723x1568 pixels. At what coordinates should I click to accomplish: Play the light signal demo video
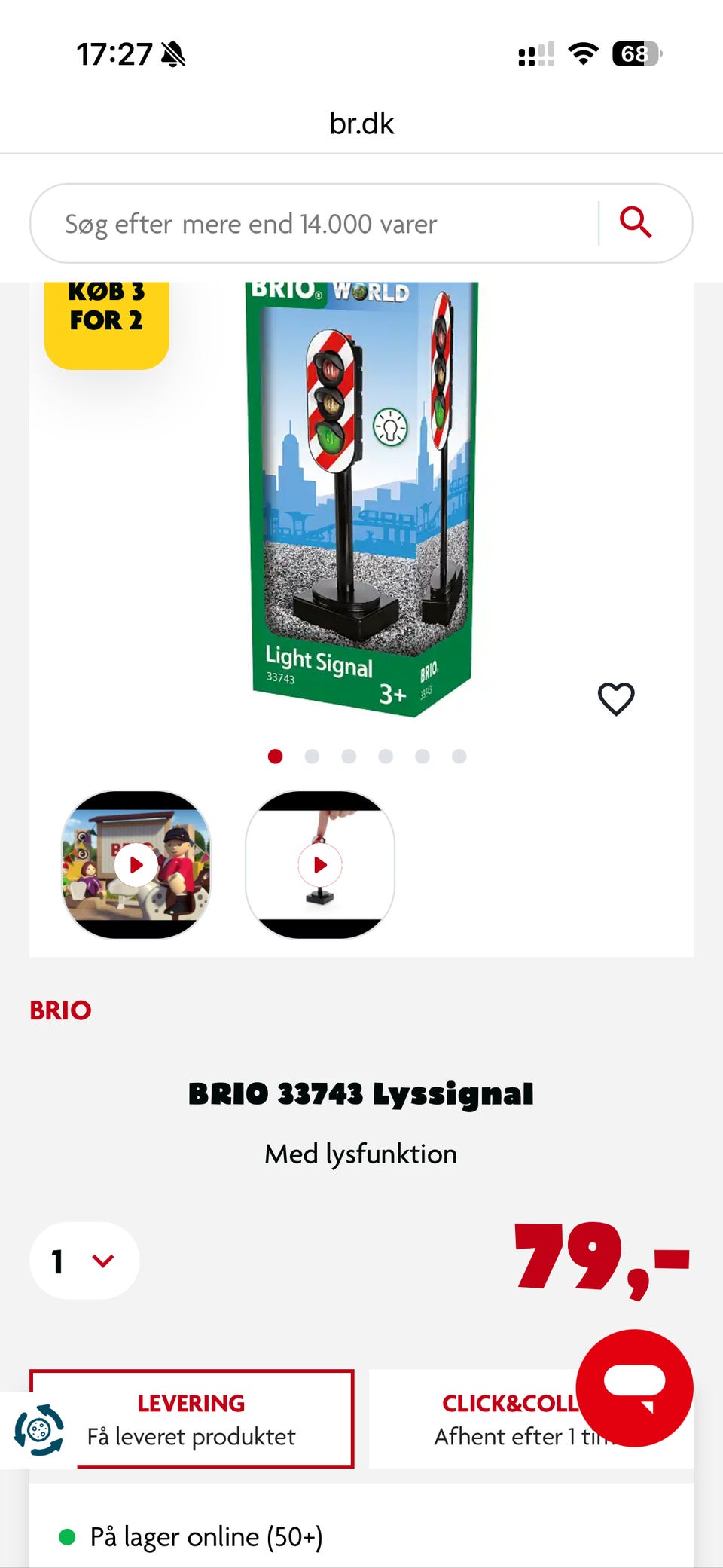pos(320,864)
